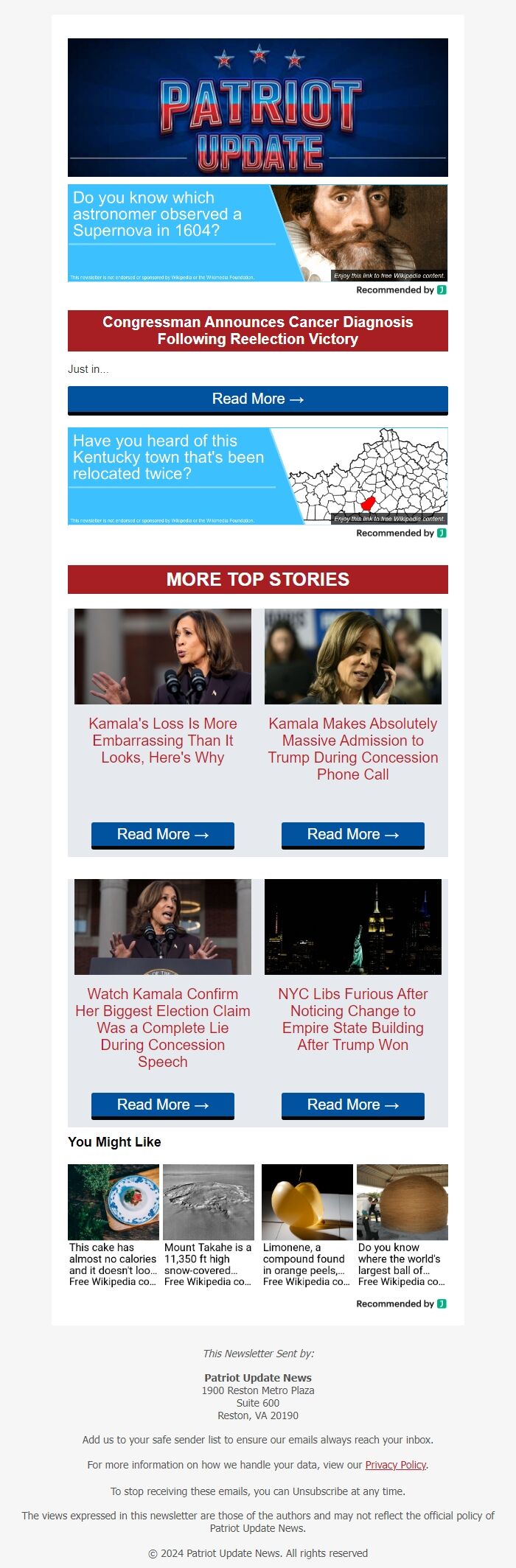Read More about Kamala's concession speech

click(163, 1105)
